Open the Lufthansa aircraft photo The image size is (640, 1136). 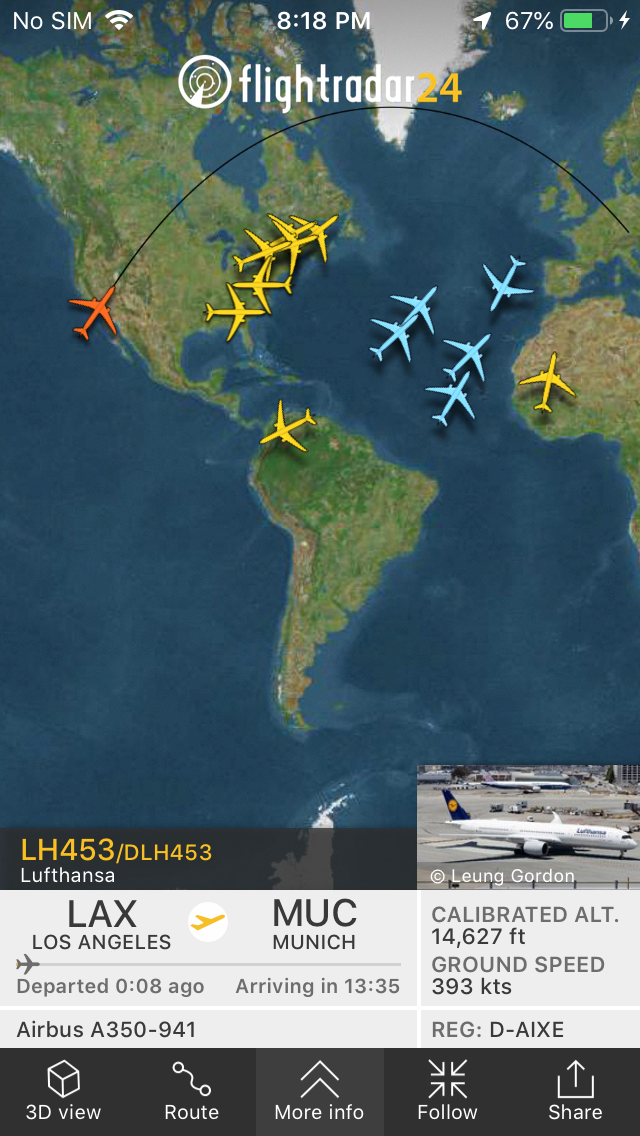point(528,826)
